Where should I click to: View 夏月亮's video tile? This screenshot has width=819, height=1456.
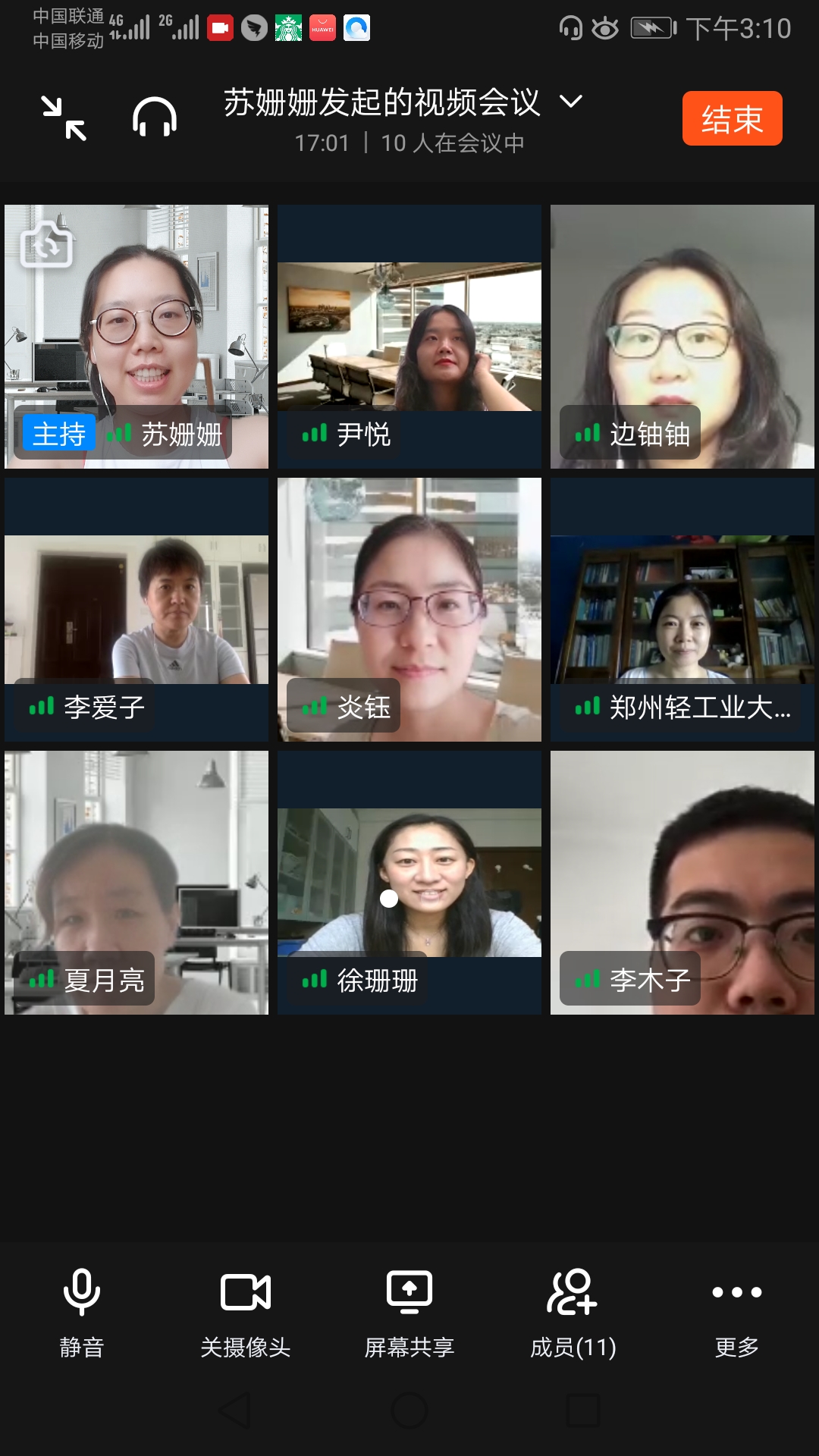(136, 883)
